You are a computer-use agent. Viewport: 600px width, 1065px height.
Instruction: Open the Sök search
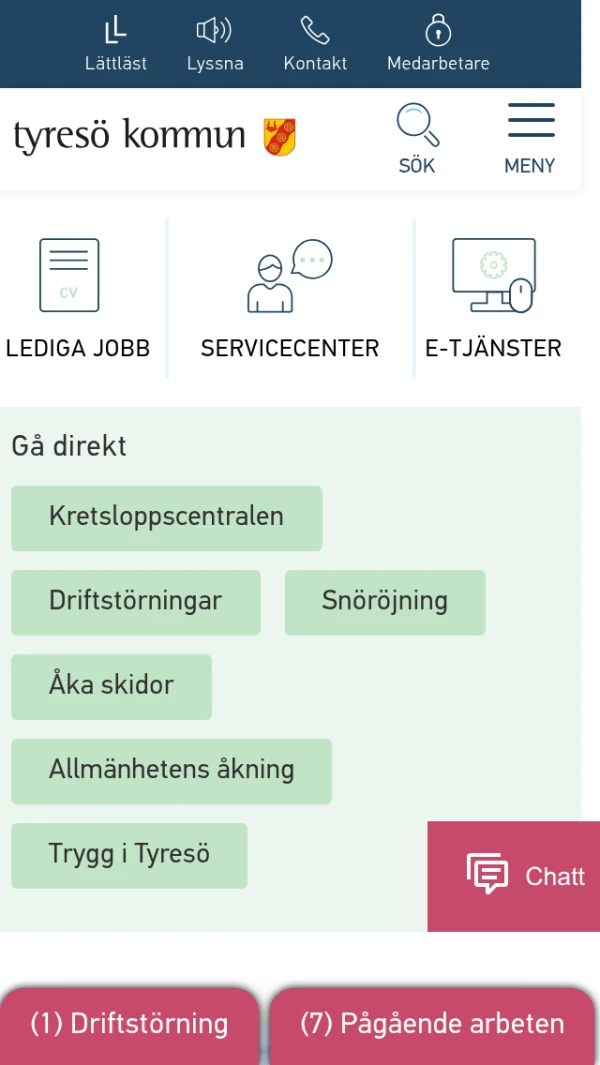tap(417, 139)
